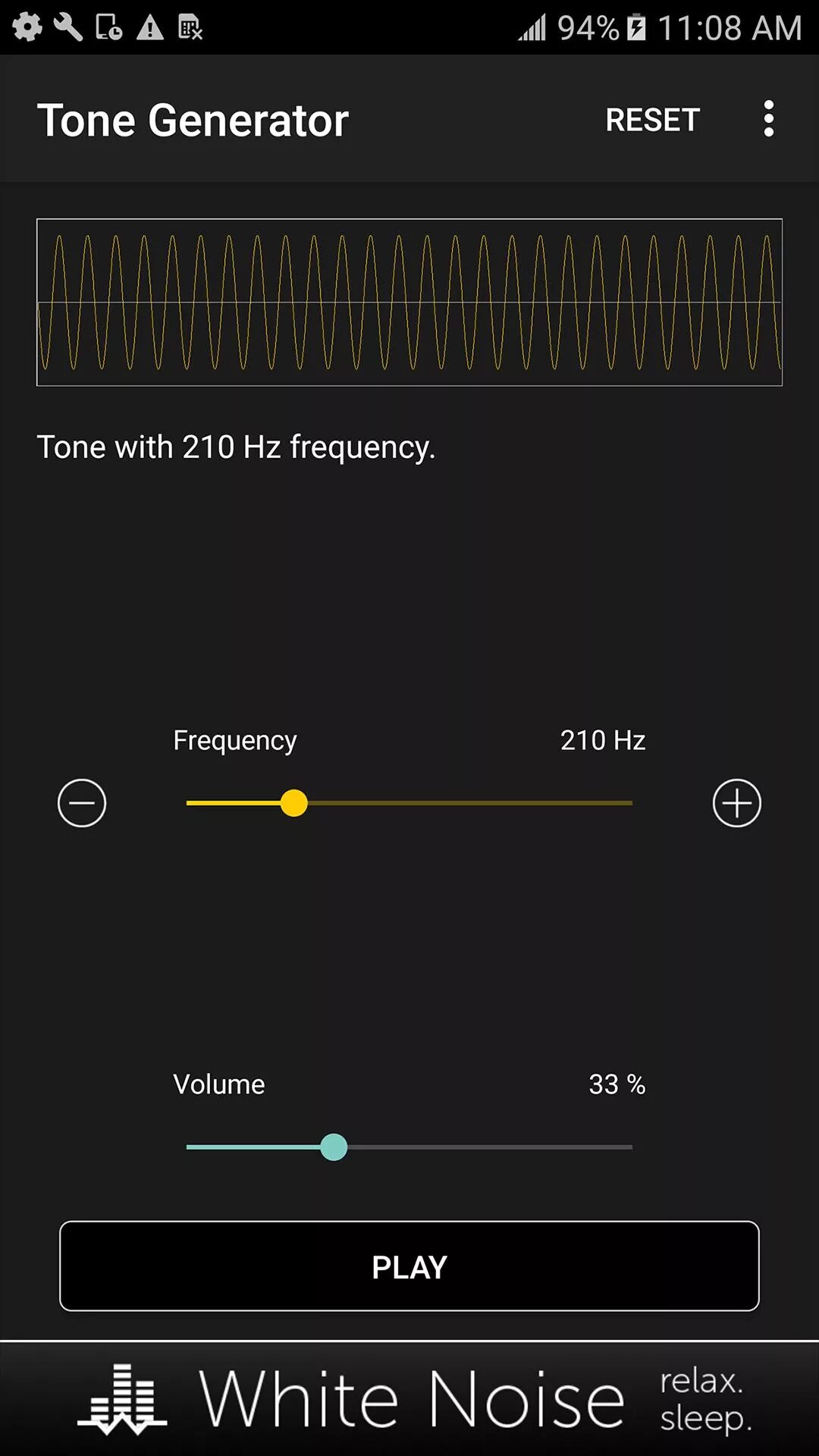Tap the yellow Frequency slider track
This screenshot has width=819, height=1456.
point(409,803)
